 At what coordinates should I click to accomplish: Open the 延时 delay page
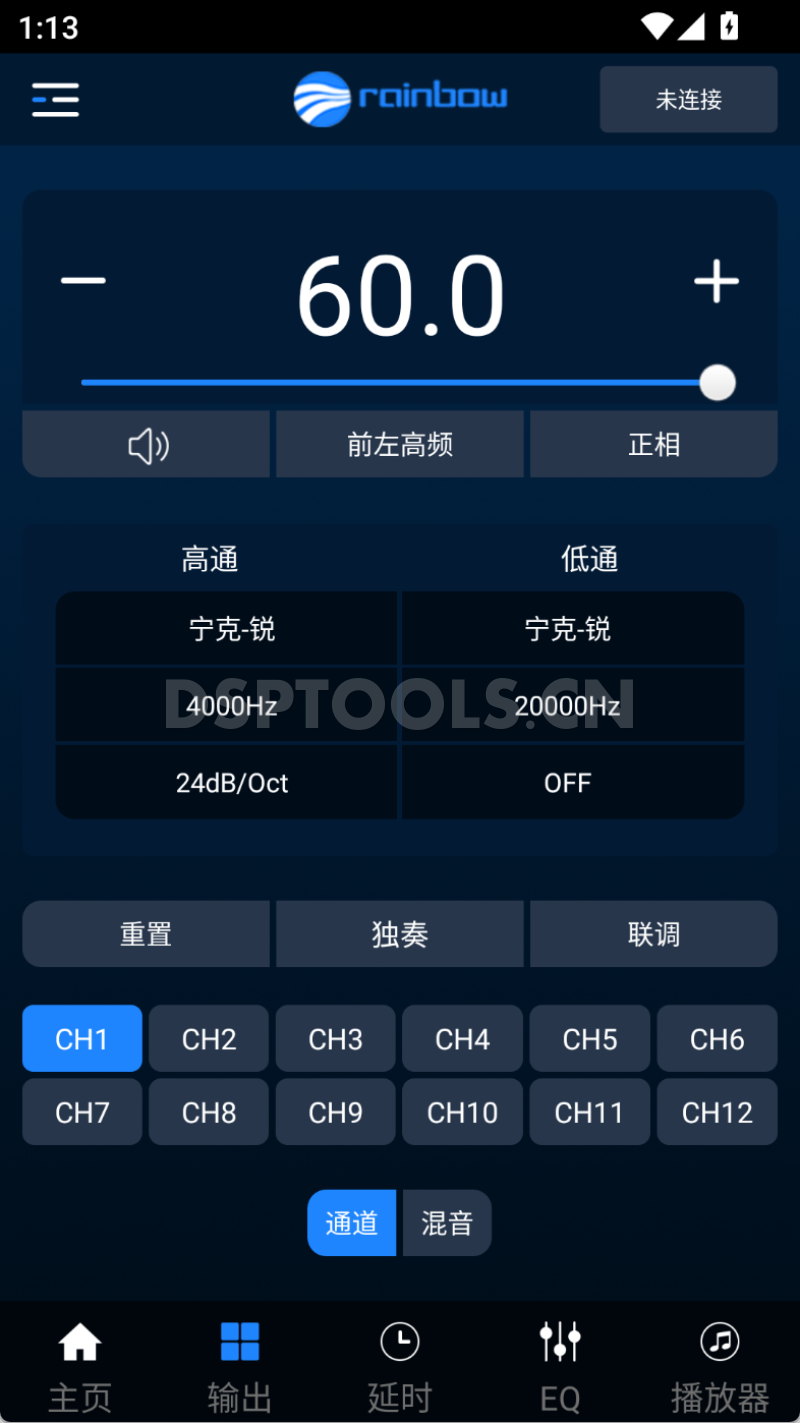pos(399,1363)
